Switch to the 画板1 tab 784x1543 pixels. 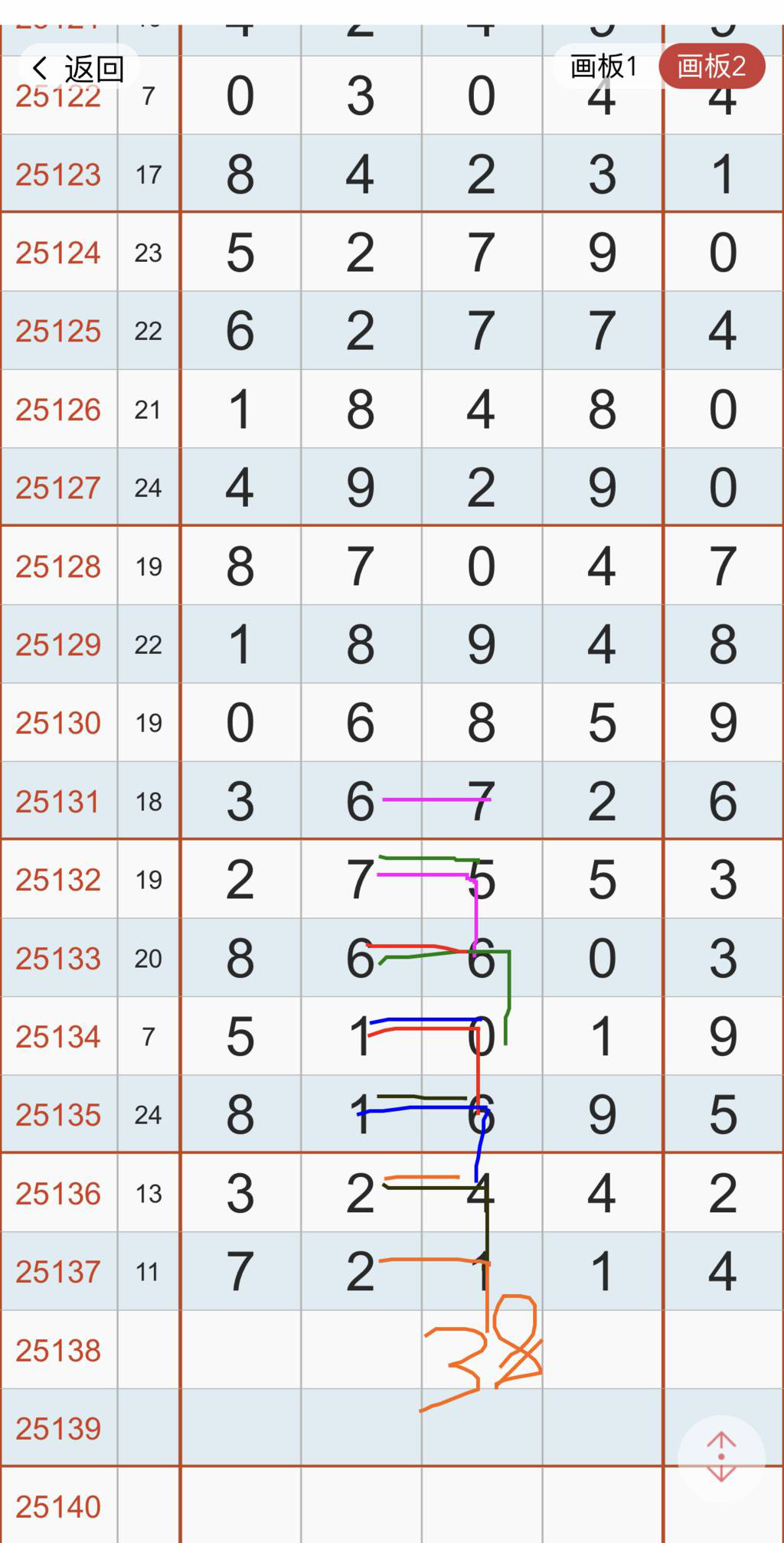point(603,67)
